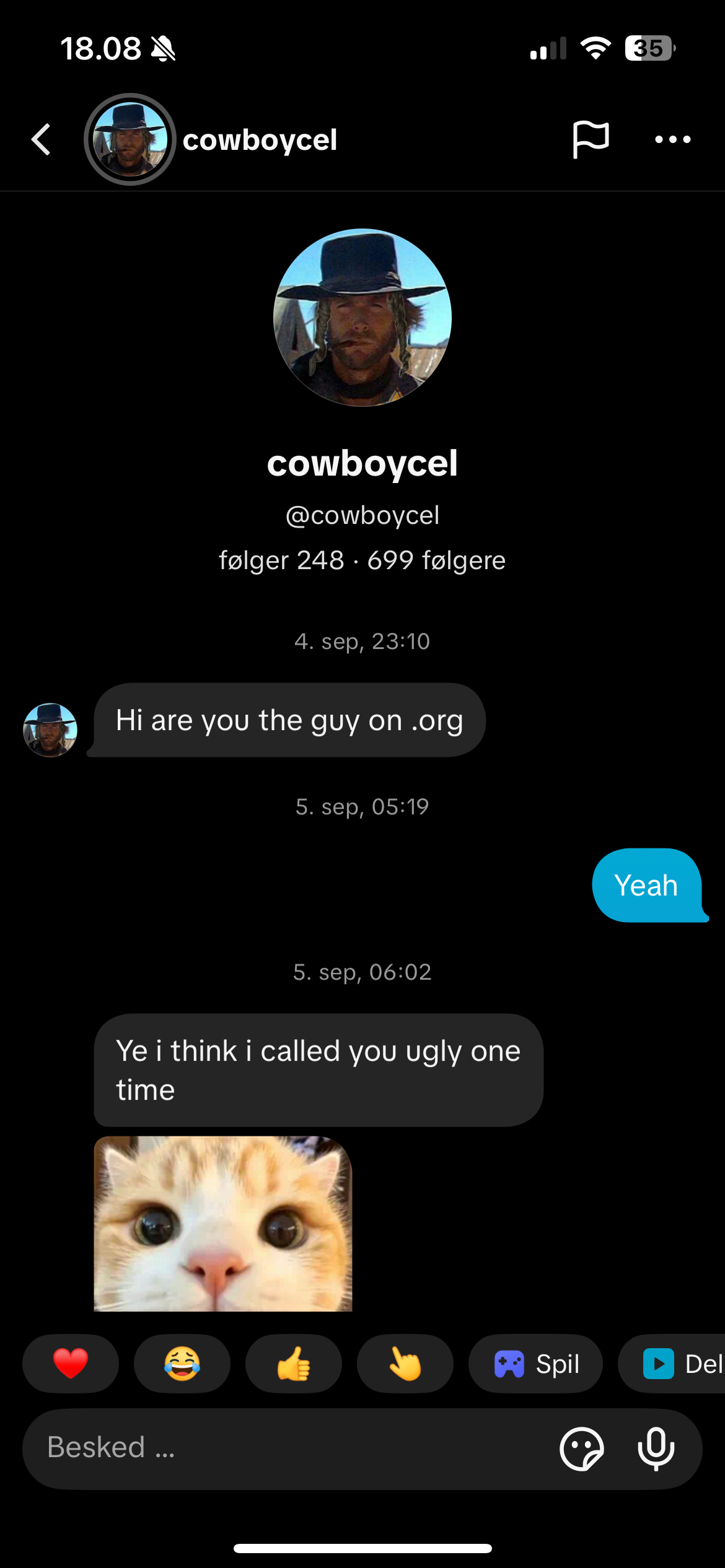Open cowboycel's profile from the header avatar
Screen dimensions: 725x1568
pos(130,139)
